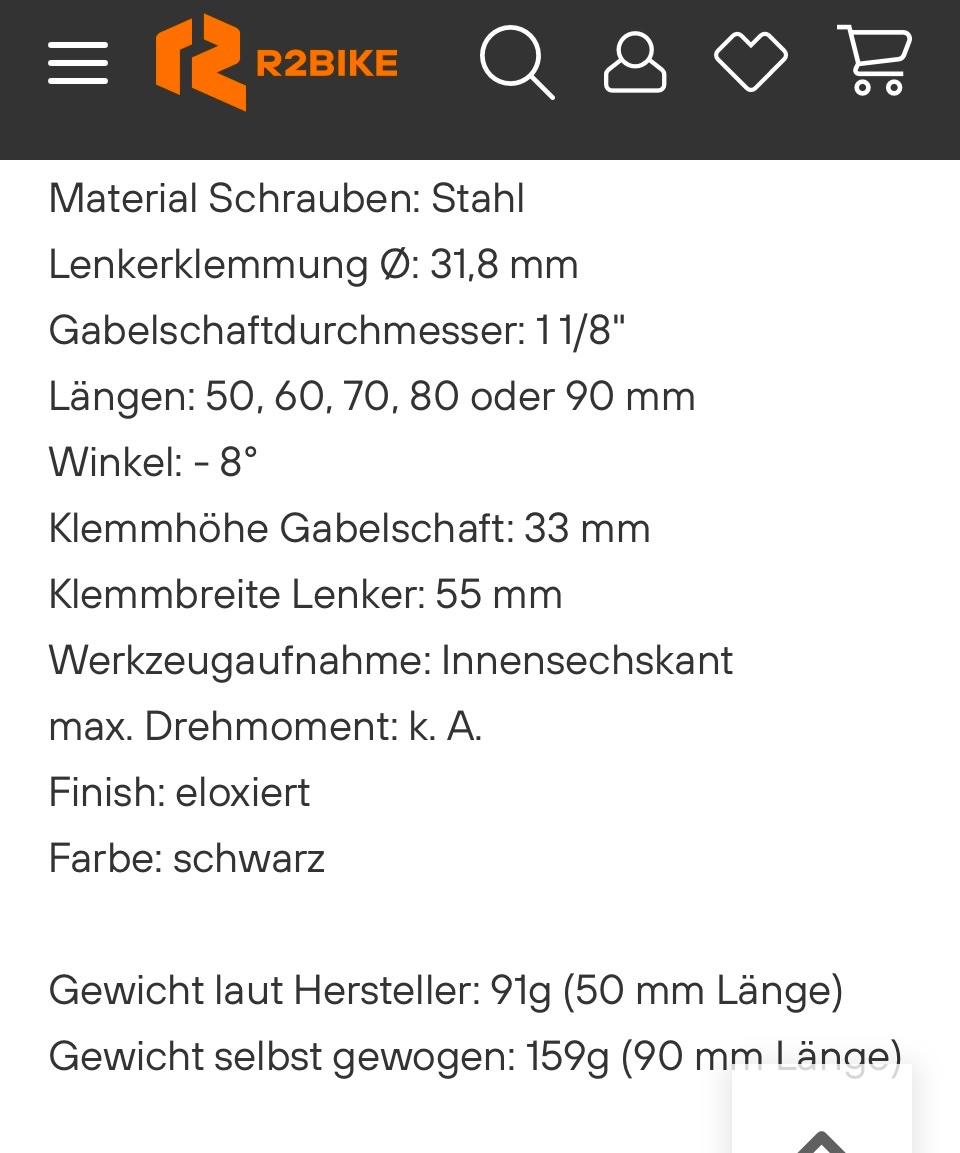
Task: Open the hamburger navigation menu
Action: [x=78, y=63]
